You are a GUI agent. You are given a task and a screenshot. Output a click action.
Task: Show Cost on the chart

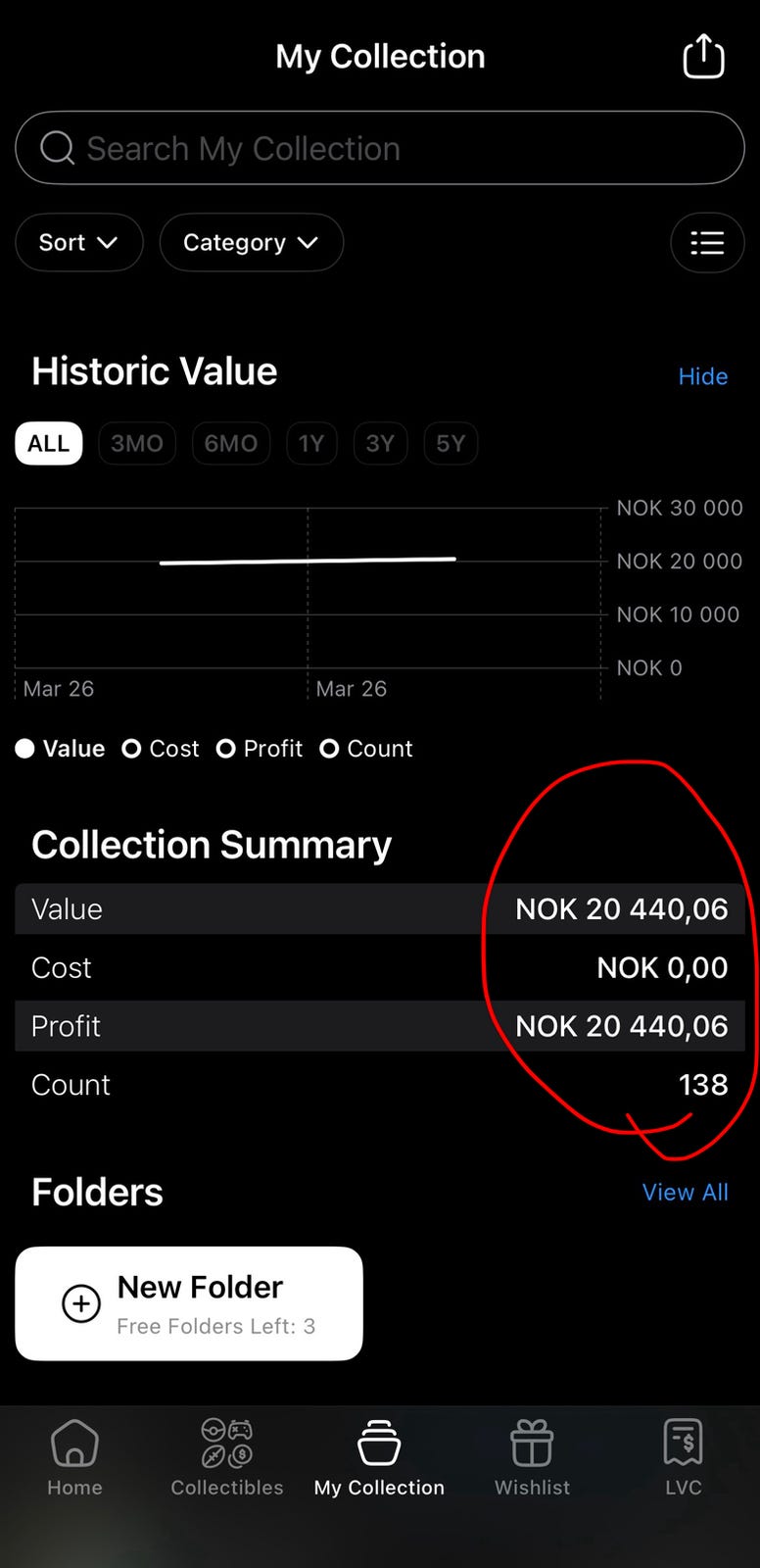coord(161,749)
